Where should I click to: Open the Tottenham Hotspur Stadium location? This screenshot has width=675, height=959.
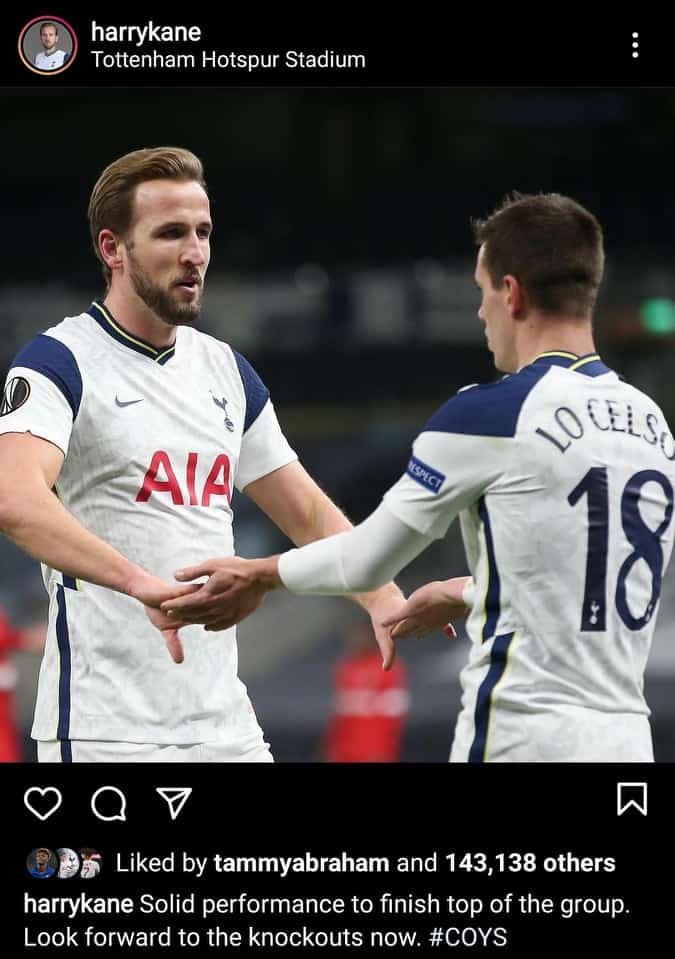pos(228,60)
